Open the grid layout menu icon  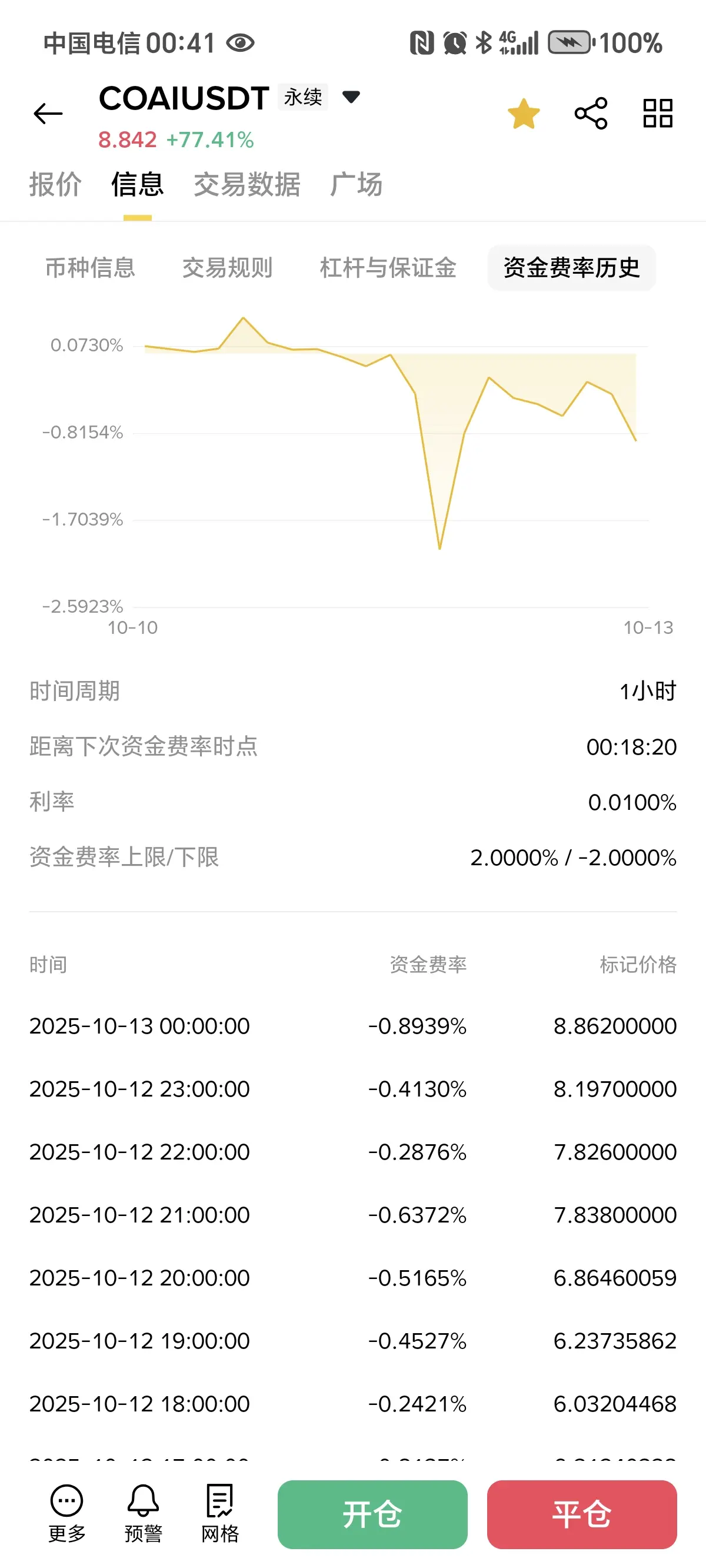658,114
